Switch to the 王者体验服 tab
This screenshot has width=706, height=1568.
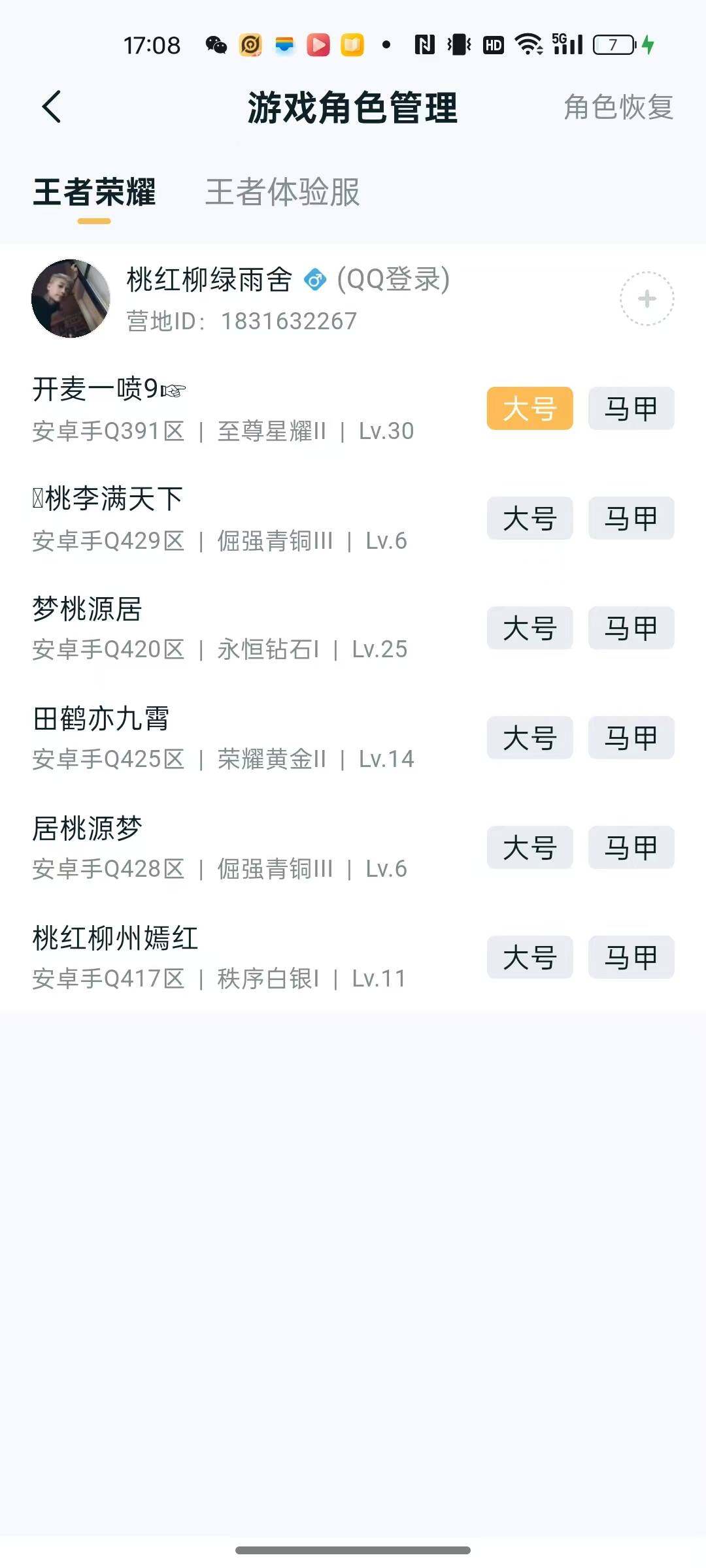tap(282, 193)
